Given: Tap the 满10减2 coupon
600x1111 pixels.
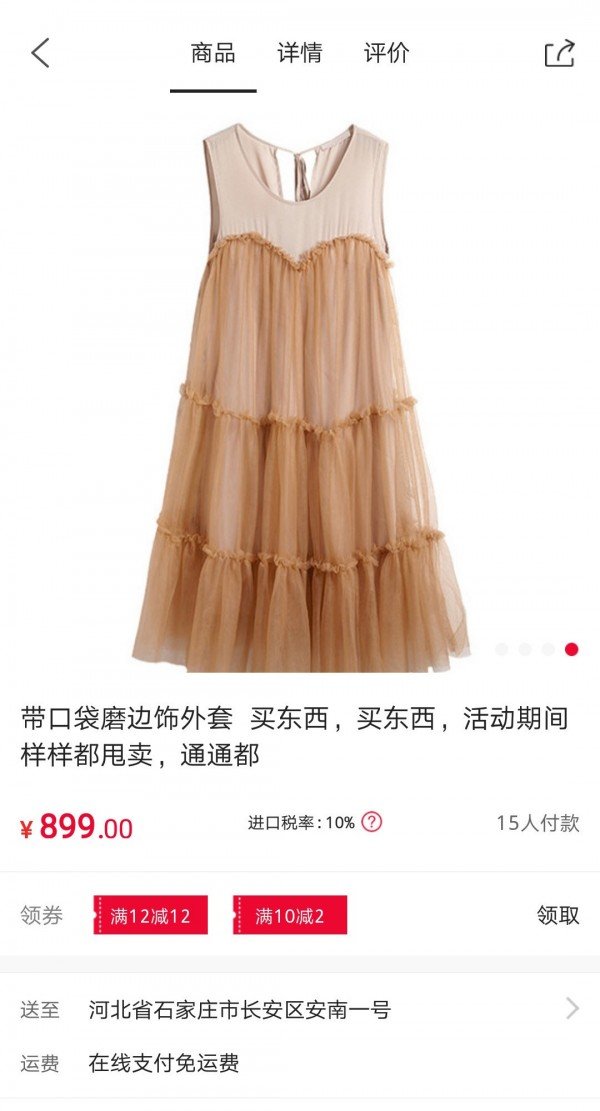Looking at the screenshot, I should (289, 915).
